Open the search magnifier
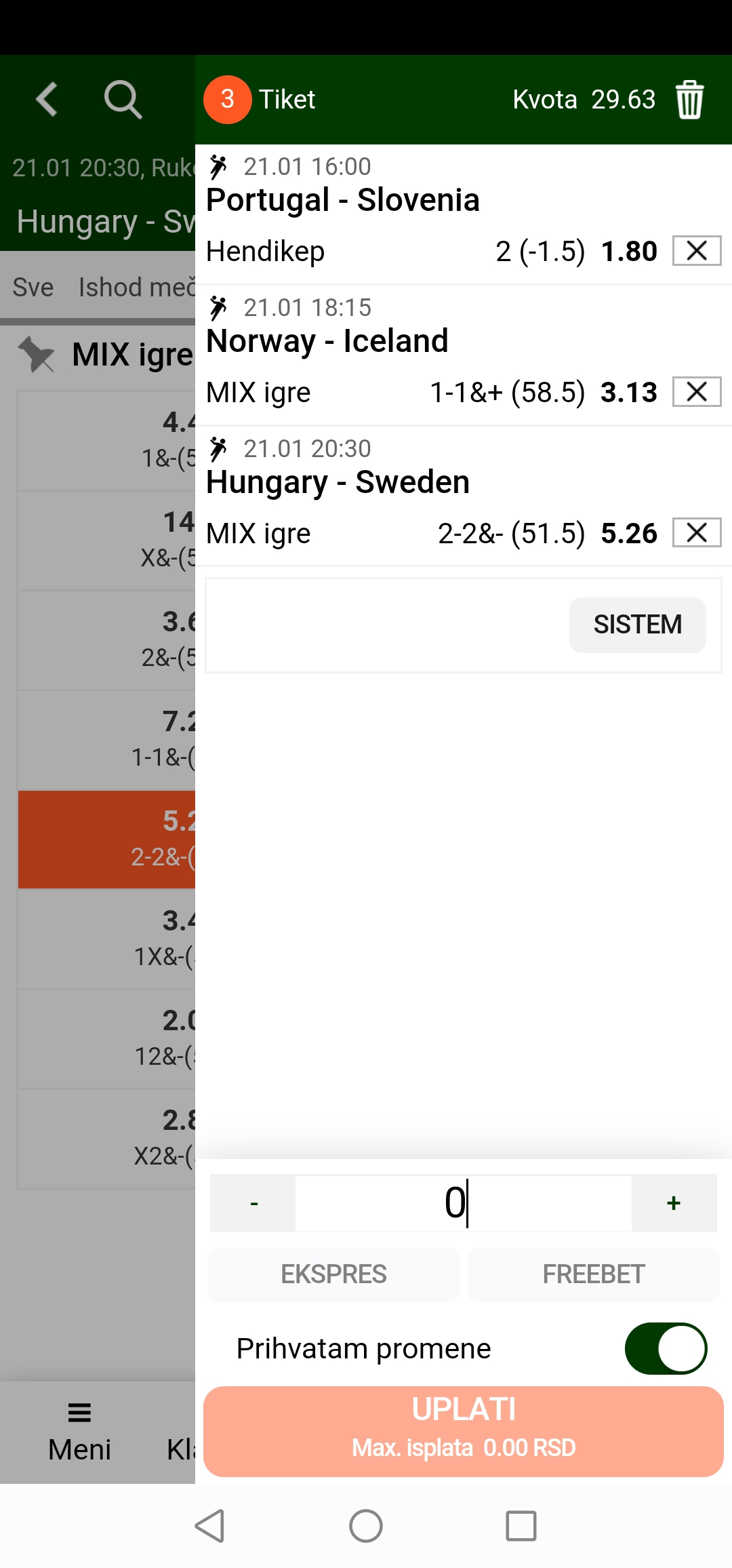 click(x=123, y=100)
